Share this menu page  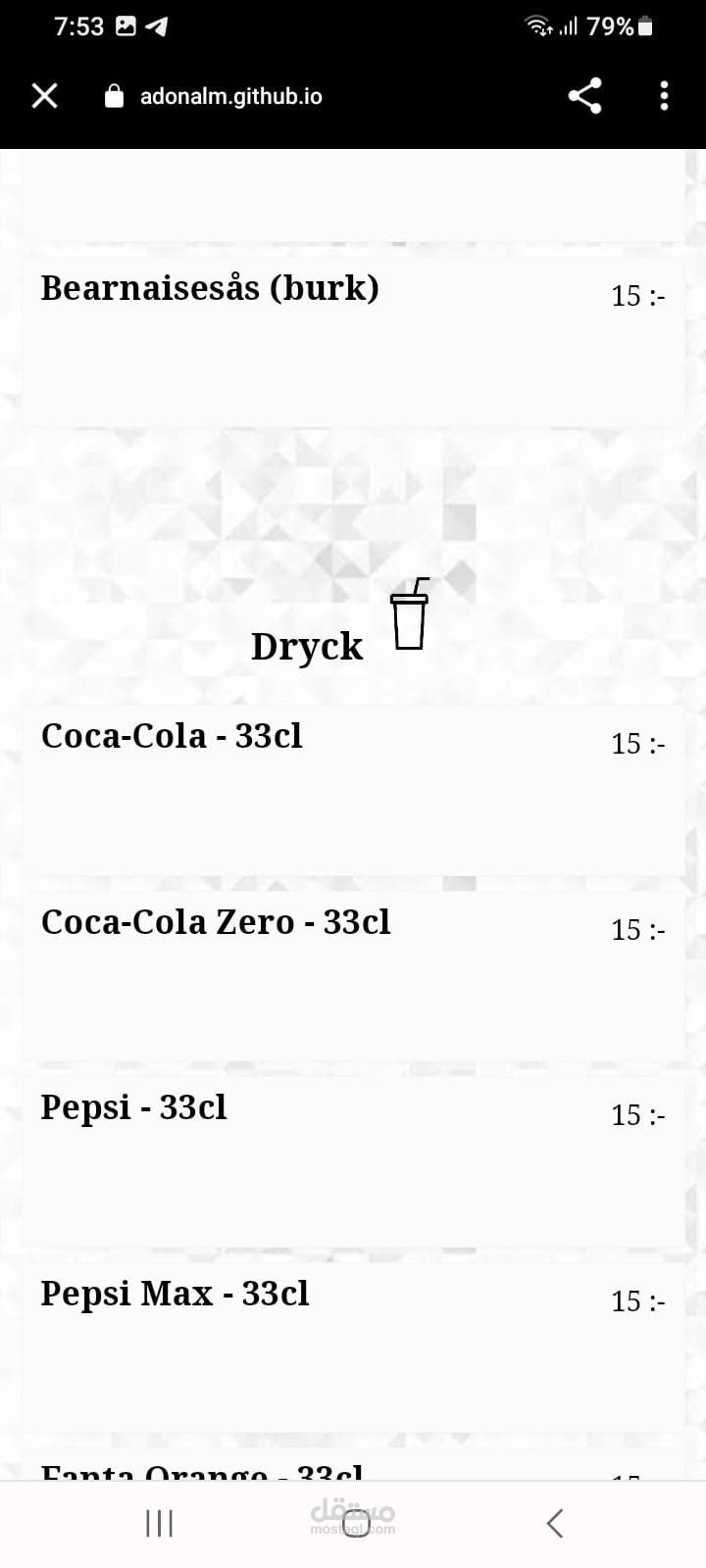click(x=584, y=96)
